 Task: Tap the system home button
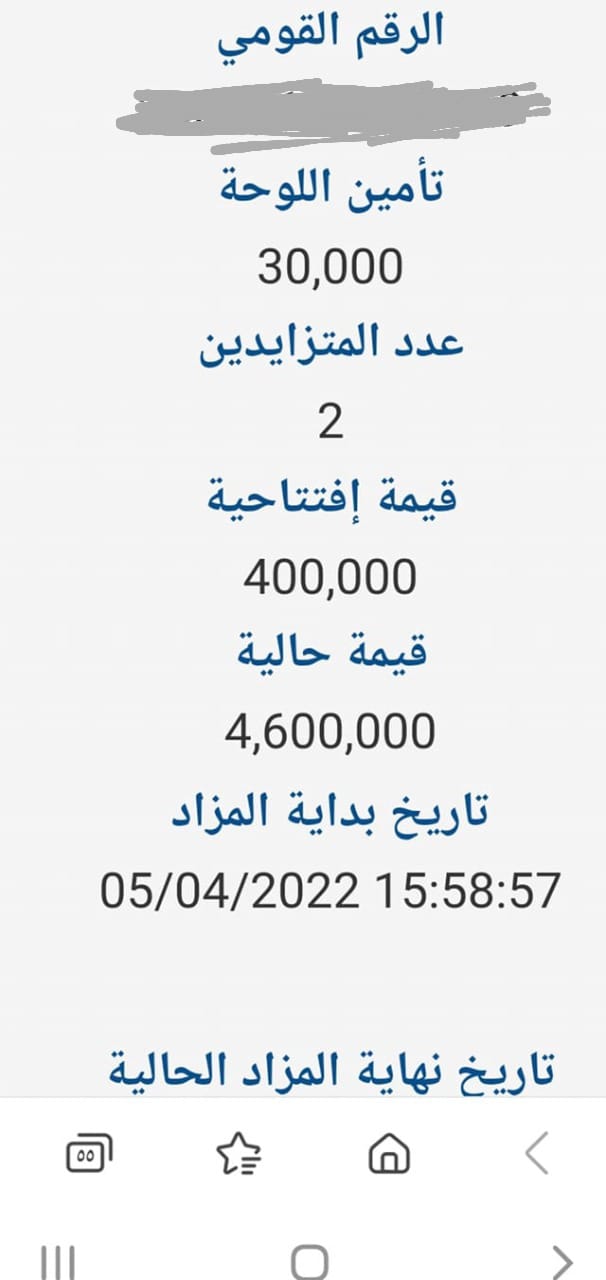coord(309,1261)
